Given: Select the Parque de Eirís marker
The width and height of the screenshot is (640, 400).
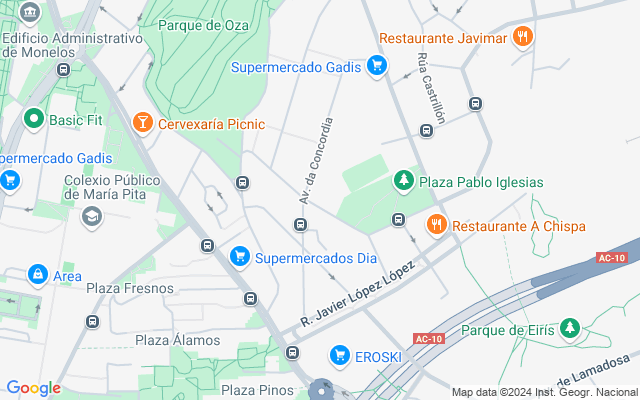Looking at the screenshot, I should tap(569, 329).
